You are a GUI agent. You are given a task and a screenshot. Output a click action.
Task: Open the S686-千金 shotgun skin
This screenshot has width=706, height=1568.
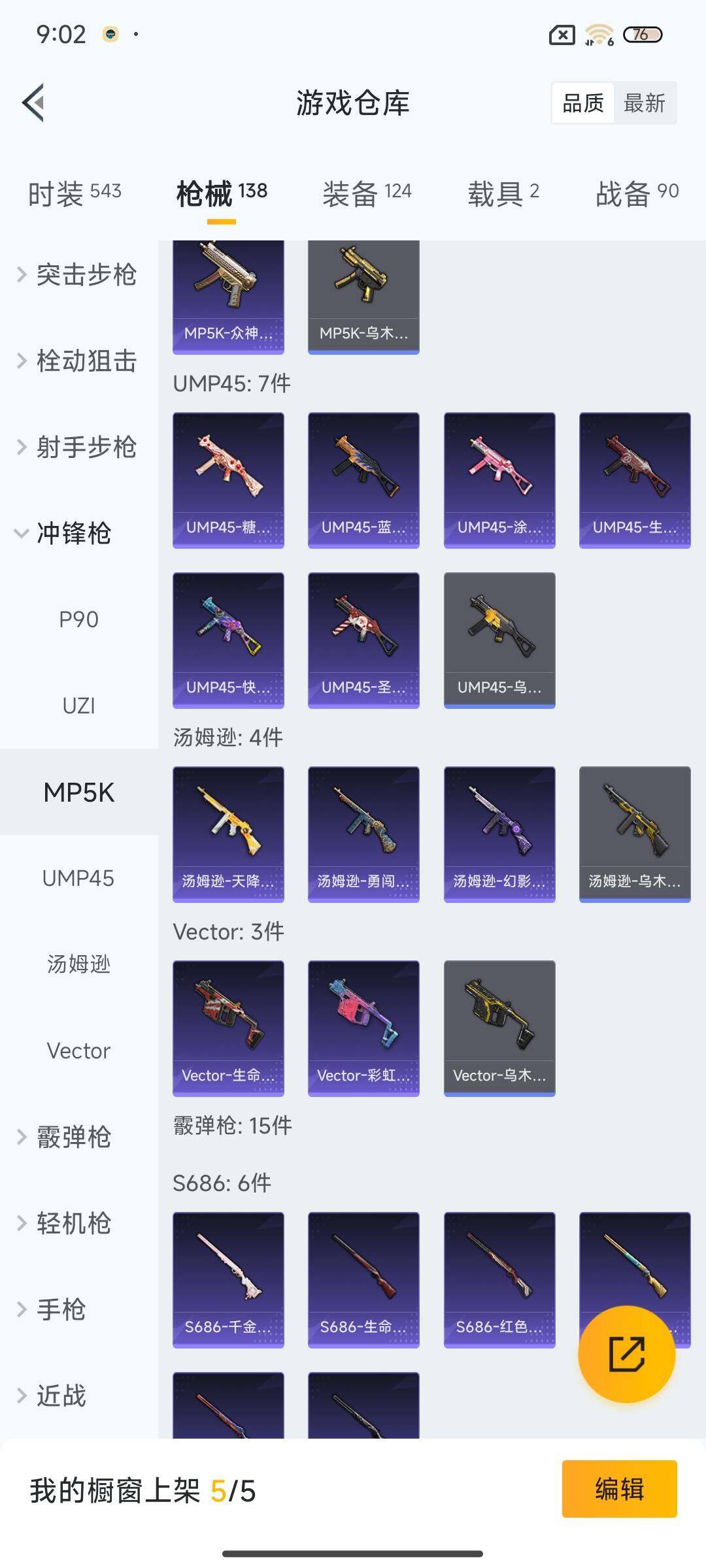click(x=227, y=1281)
